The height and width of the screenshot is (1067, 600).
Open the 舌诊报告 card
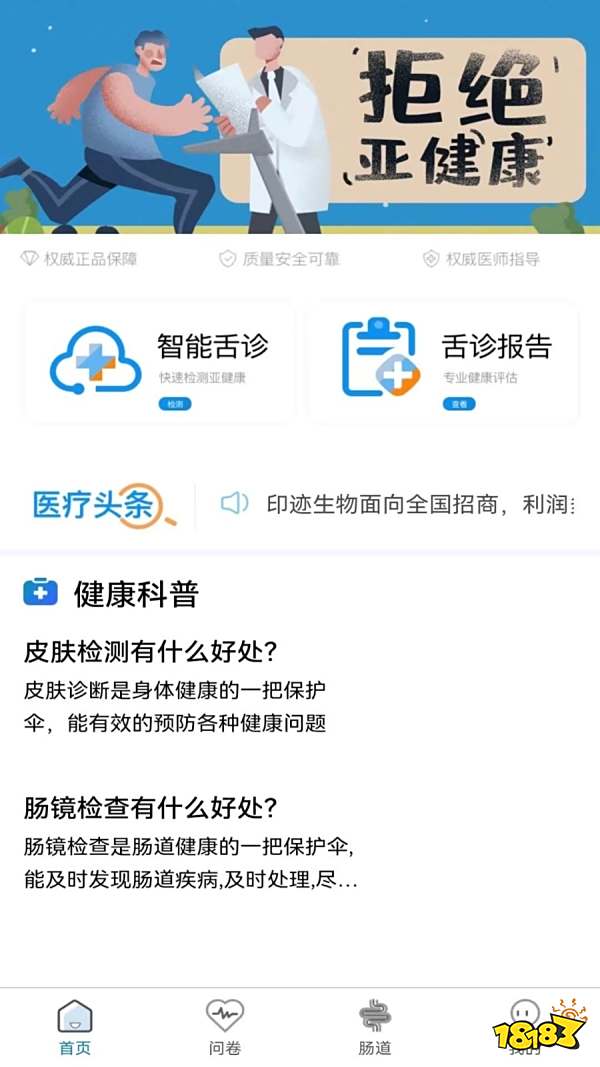[x=444, y=364]
